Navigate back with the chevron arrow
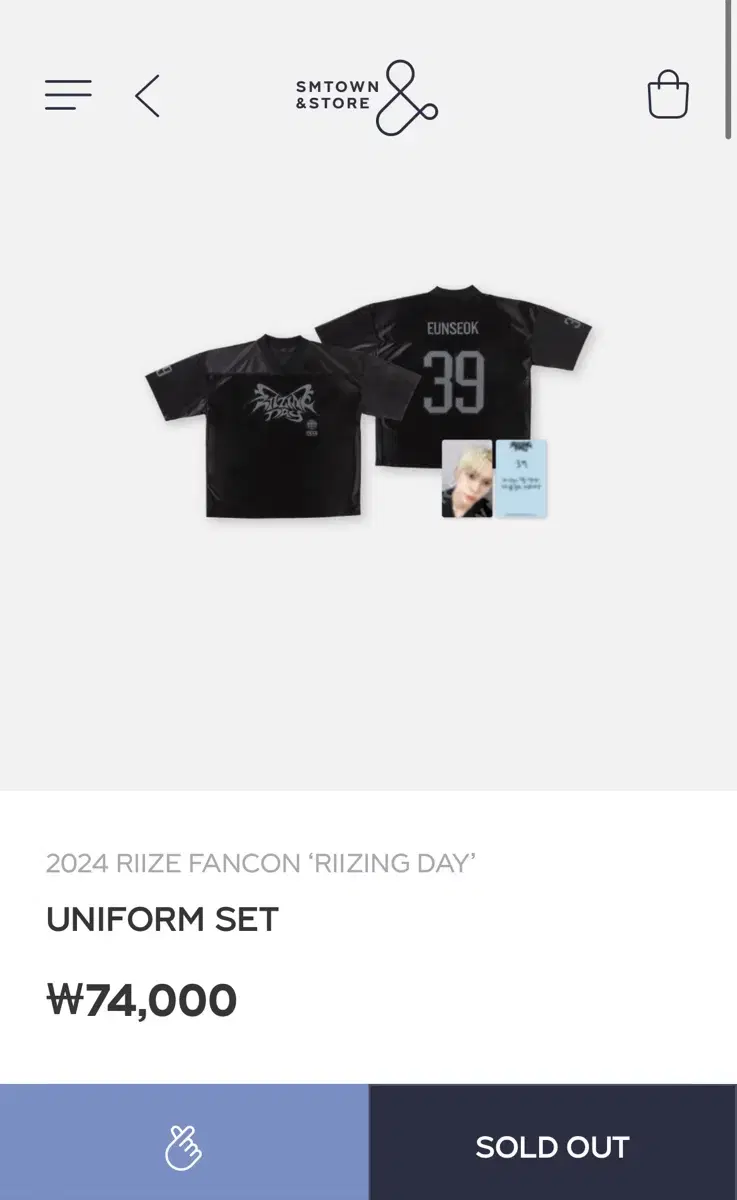This screenshot has height=1200, width=737. coord(146,95)
